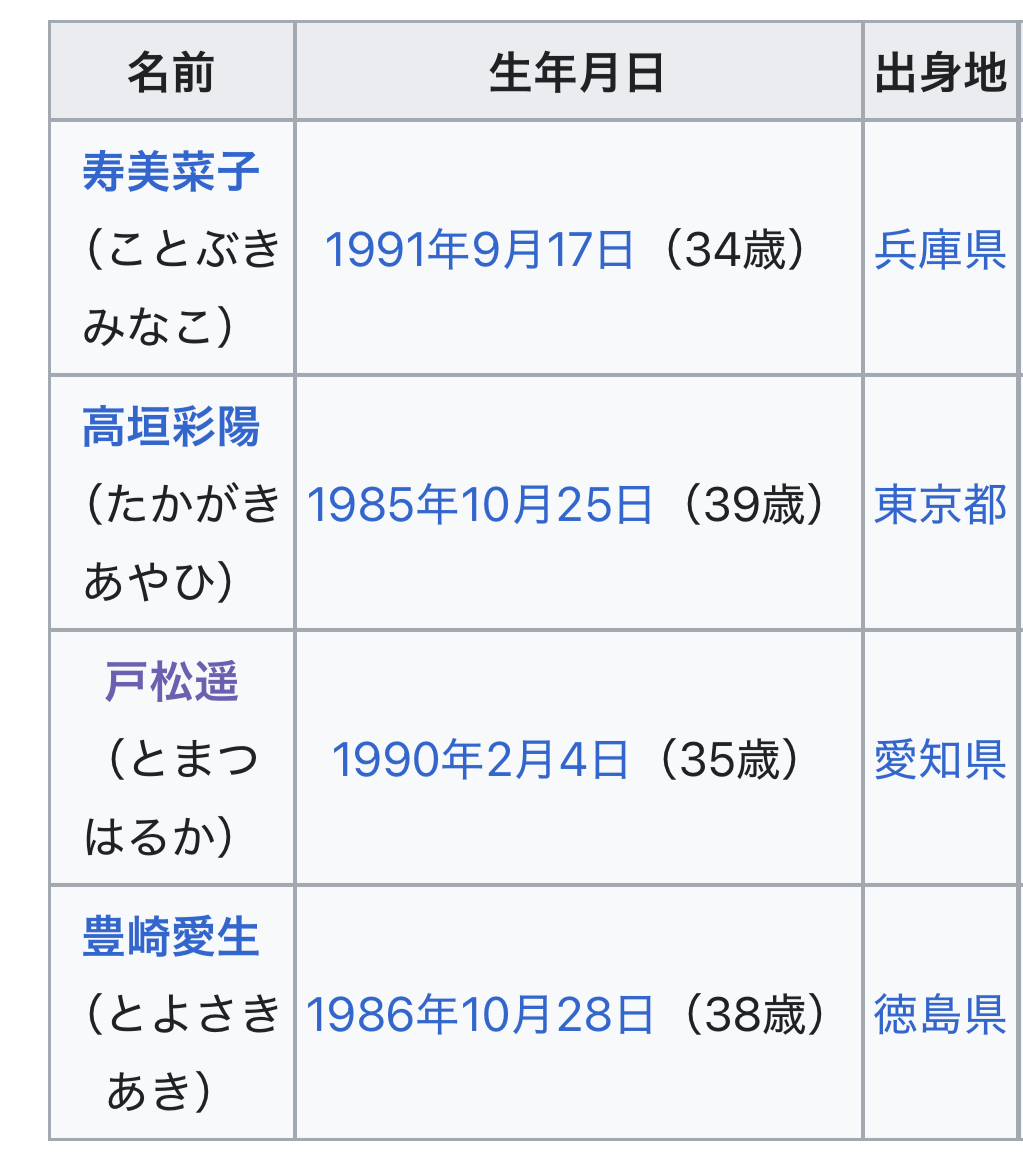Open the 愛知県 link
This screenshot has height=1171, width=1023.
coord(940,760)
